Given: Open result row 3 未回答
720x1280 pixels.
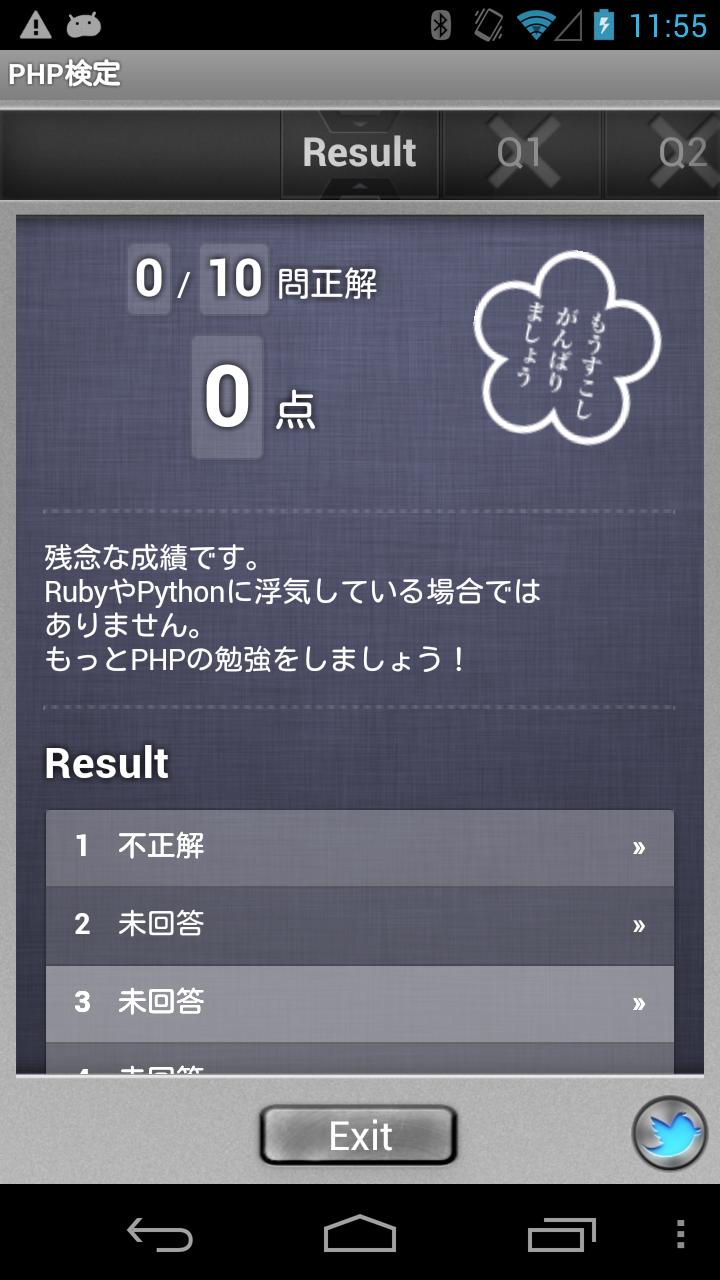Looking at the screenshot, I should (x=359, y=1003).
